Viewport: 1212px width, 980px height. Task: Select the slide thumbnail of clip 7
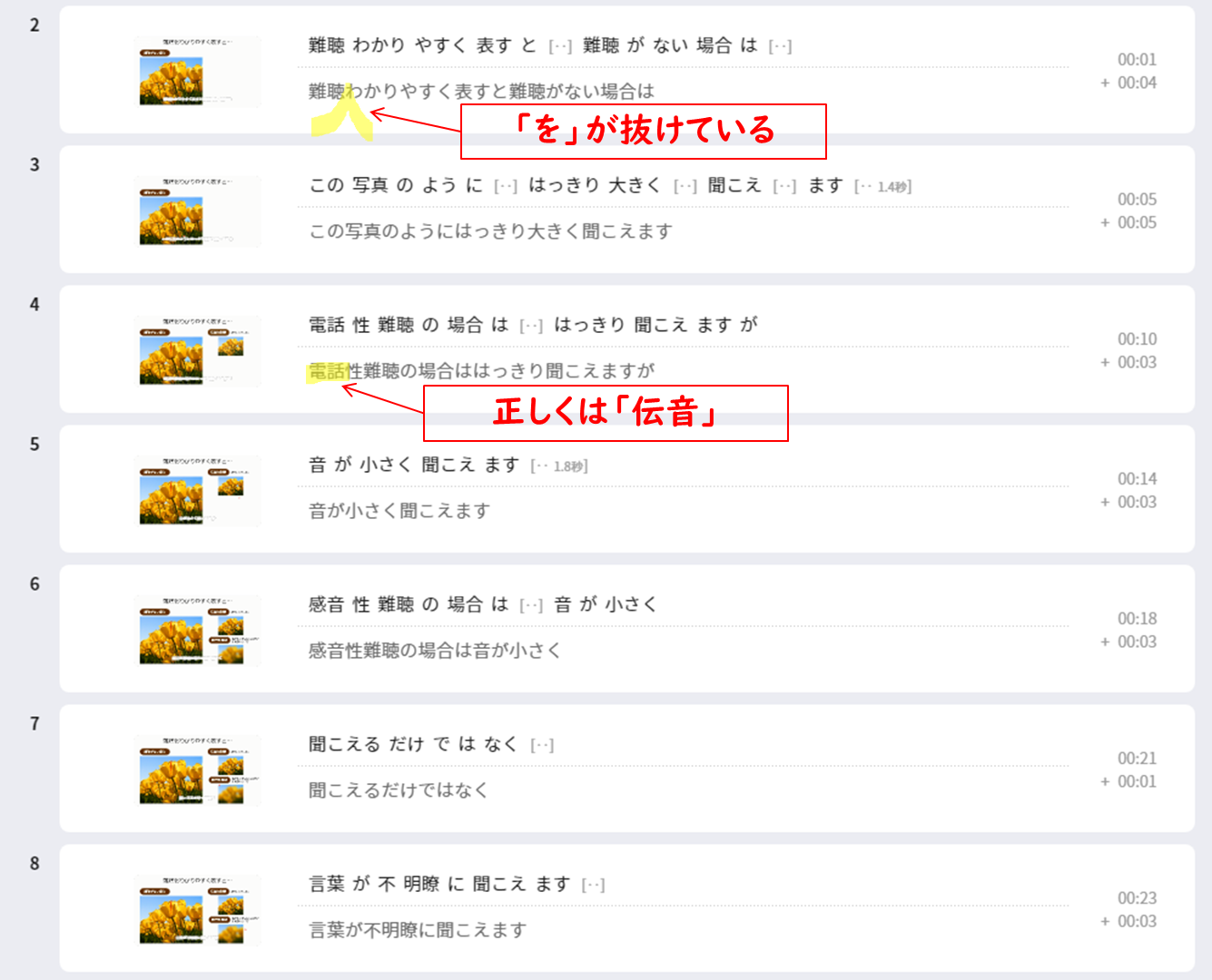(197, 770)
